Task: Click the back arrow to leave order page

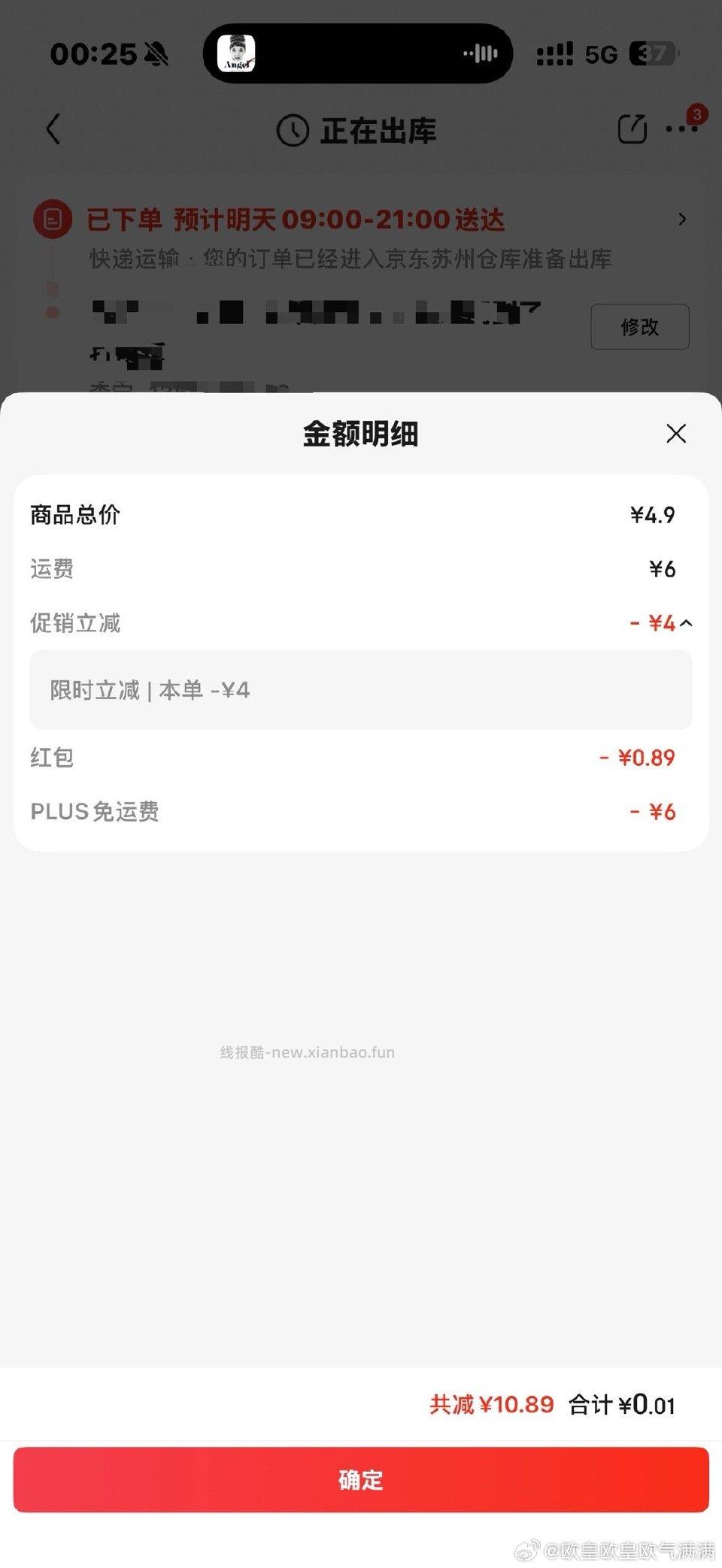Action: (53, 129)
